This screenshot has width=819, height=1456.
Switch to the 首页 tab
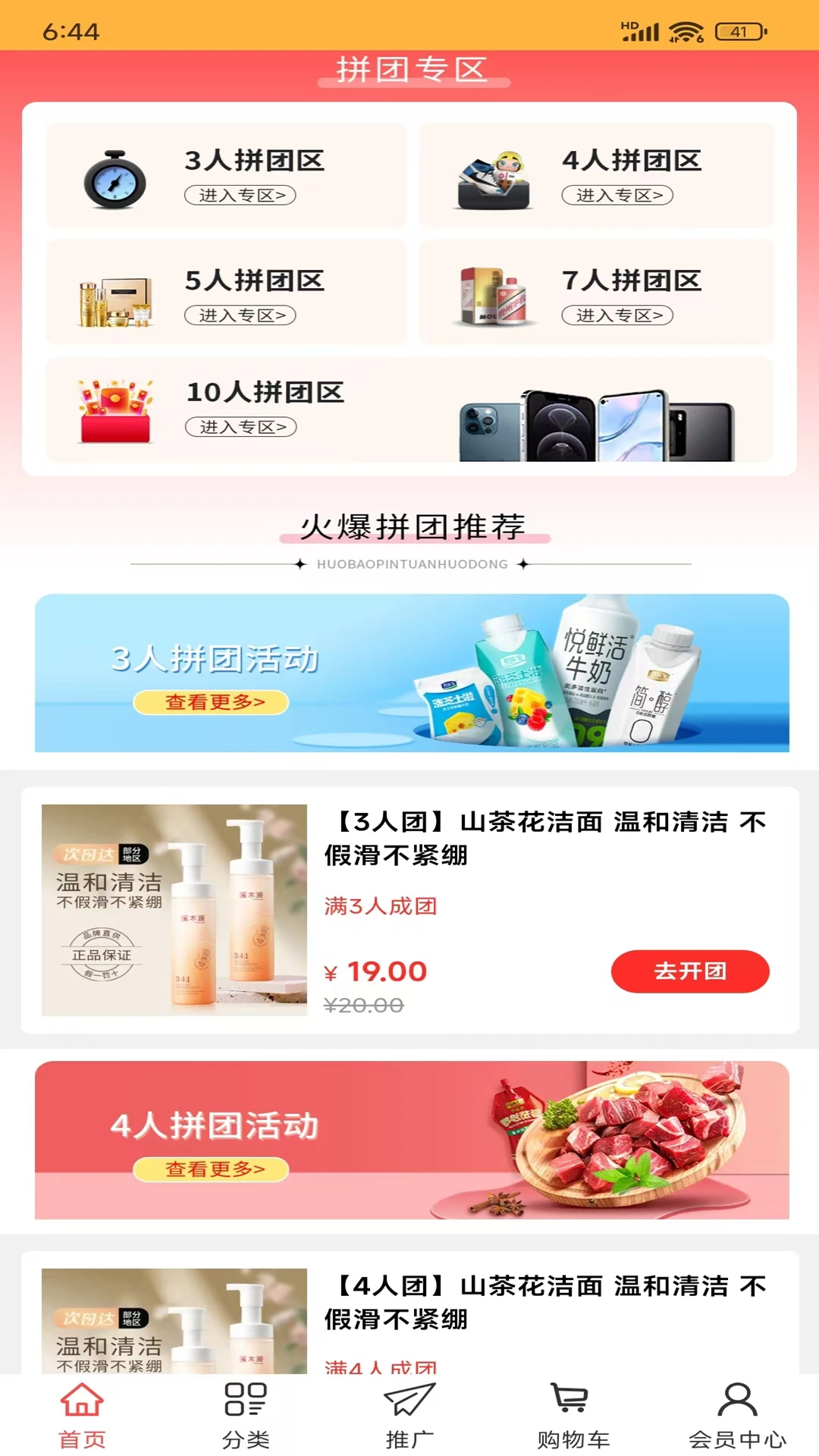coord(82,1415)
